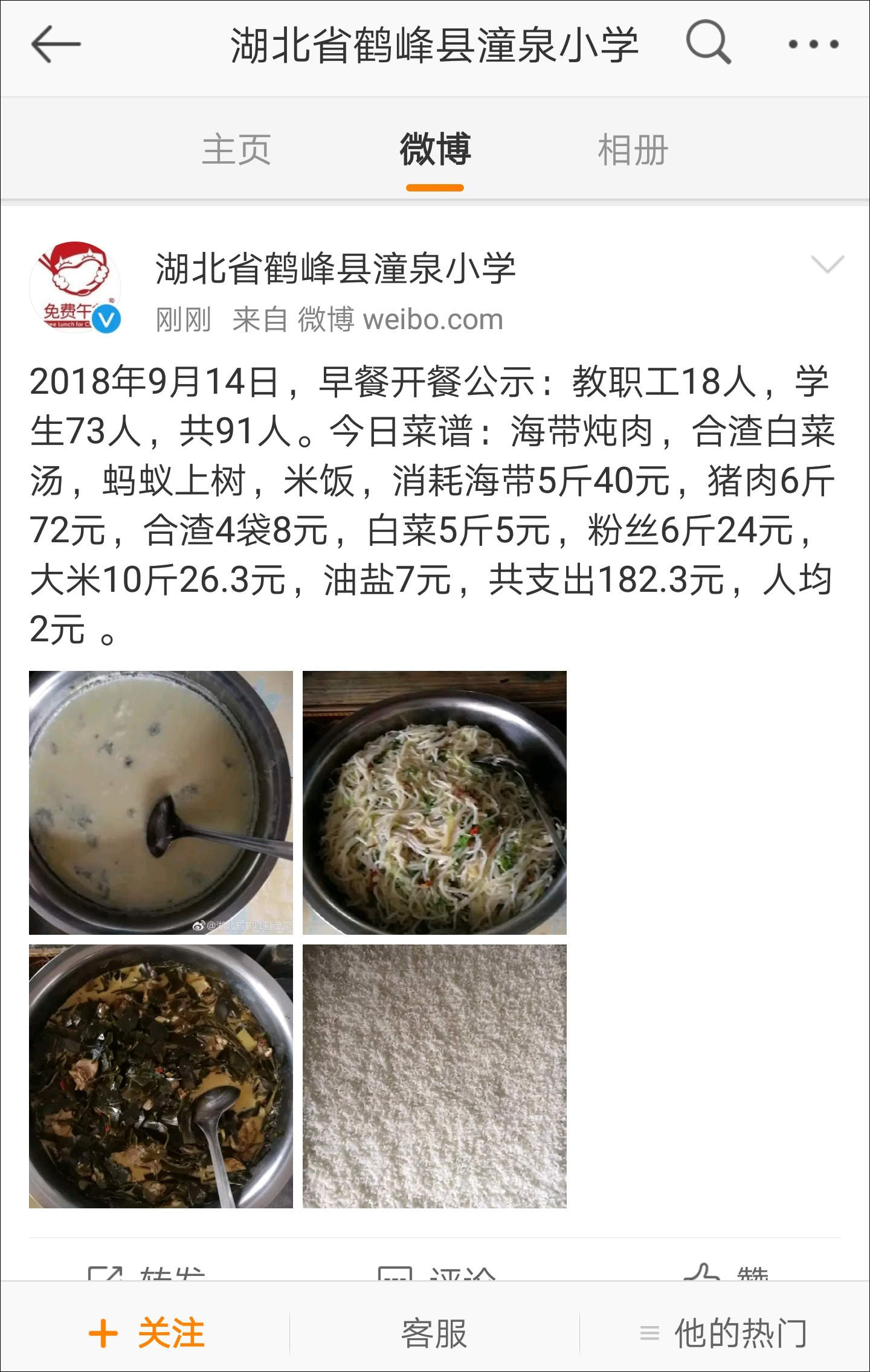The height and width of the screenshot is (1372, 870).
Task: Expand the post options chevron
Action: 826,264
